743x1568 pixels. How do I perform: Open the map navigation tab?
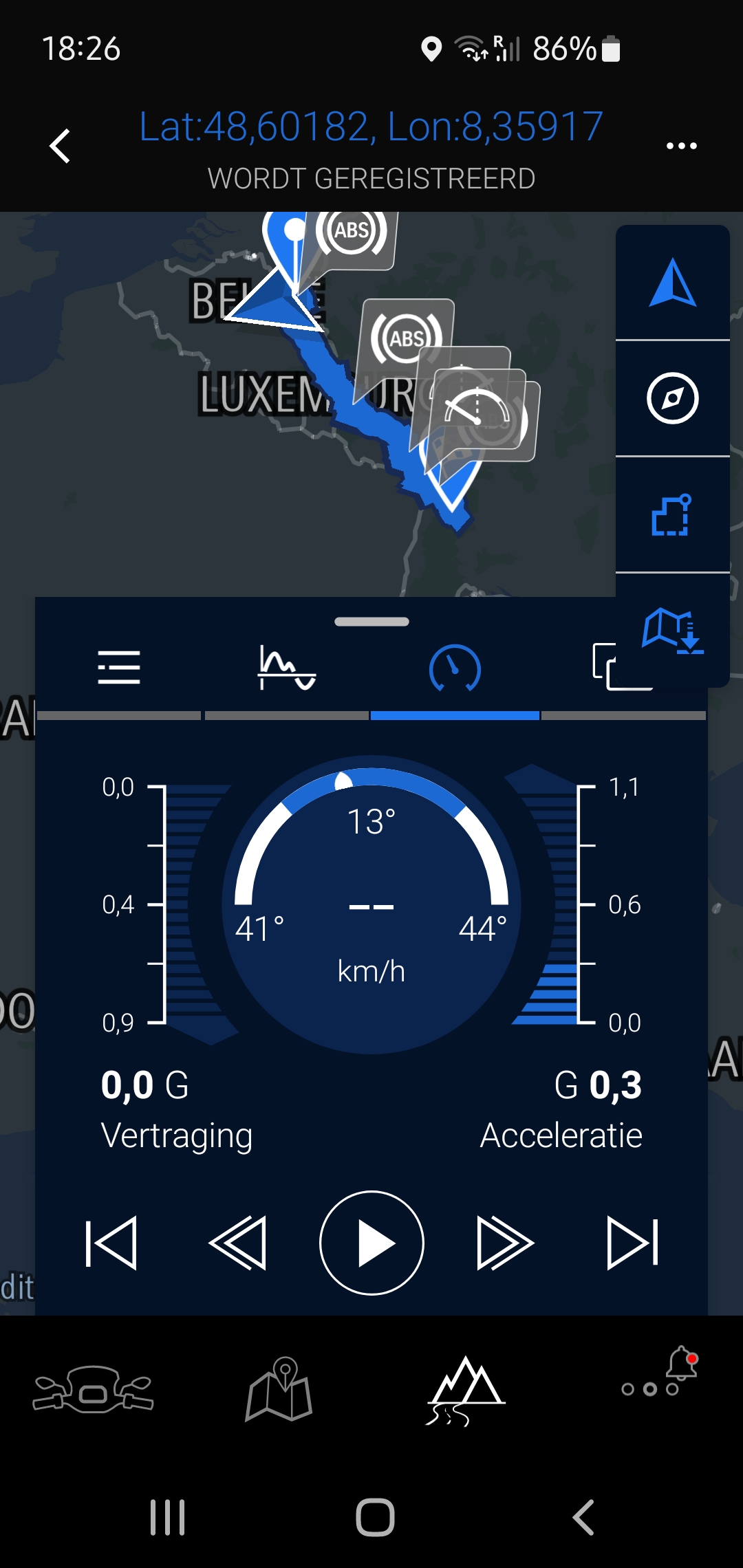[x=279, y=1389]
